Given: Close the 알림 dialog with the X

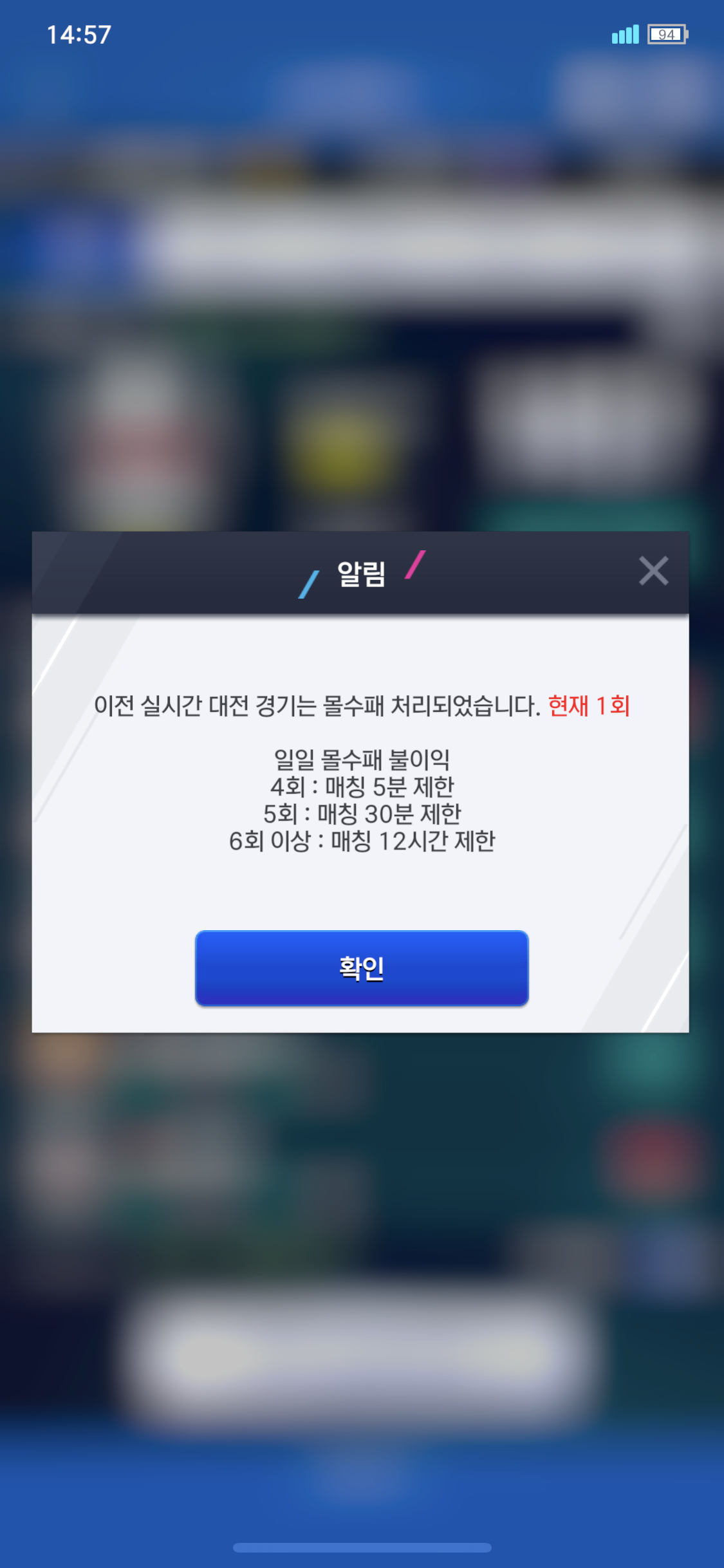Looking at the screenshot, I should (x=653, y=571).
